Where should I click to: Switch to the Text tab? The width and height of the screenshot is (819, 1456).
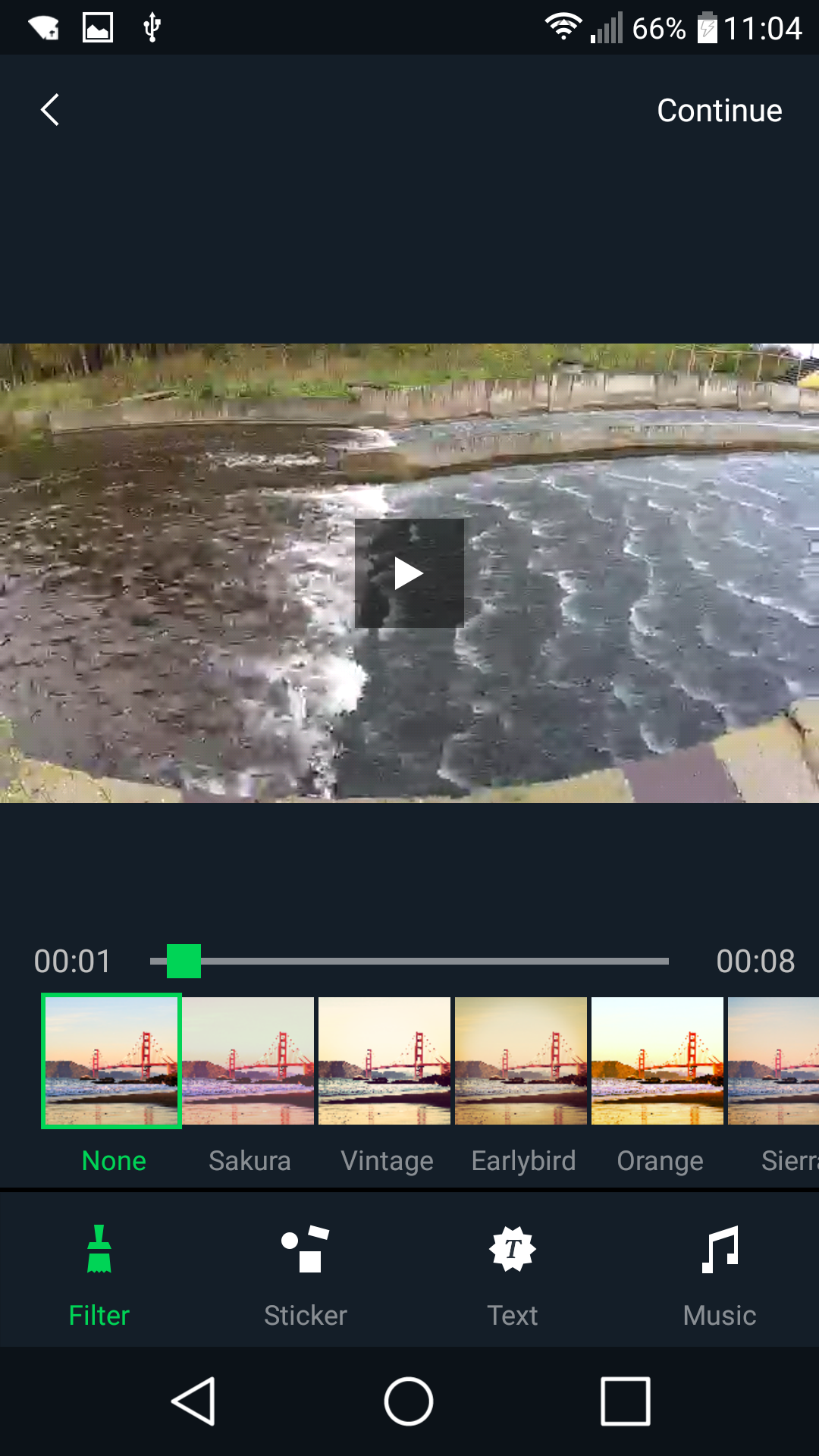[x=513, y=1276]
